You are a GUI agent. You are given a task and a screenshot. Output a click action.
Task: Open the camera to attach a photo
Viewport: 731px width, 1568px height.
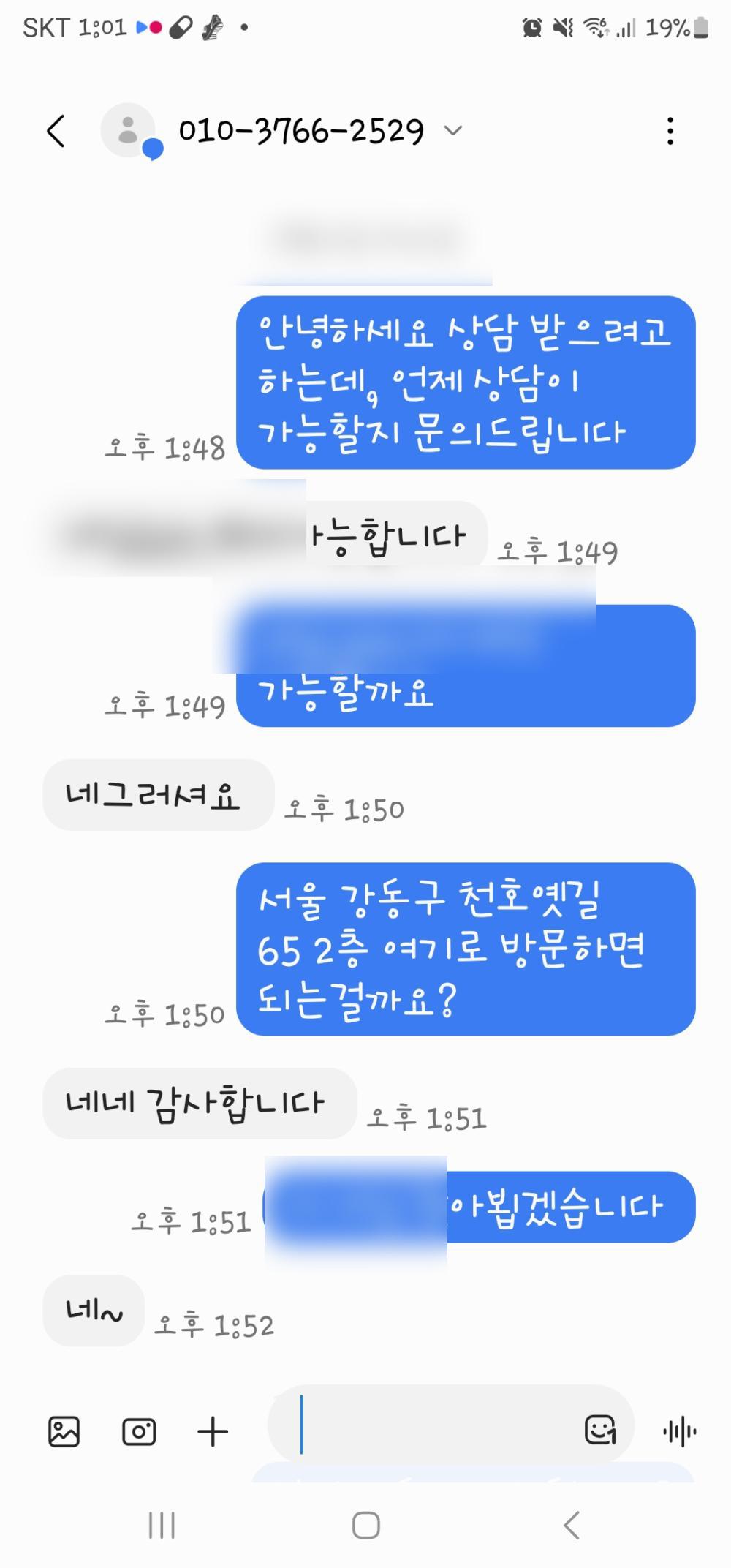point(139,1431)
